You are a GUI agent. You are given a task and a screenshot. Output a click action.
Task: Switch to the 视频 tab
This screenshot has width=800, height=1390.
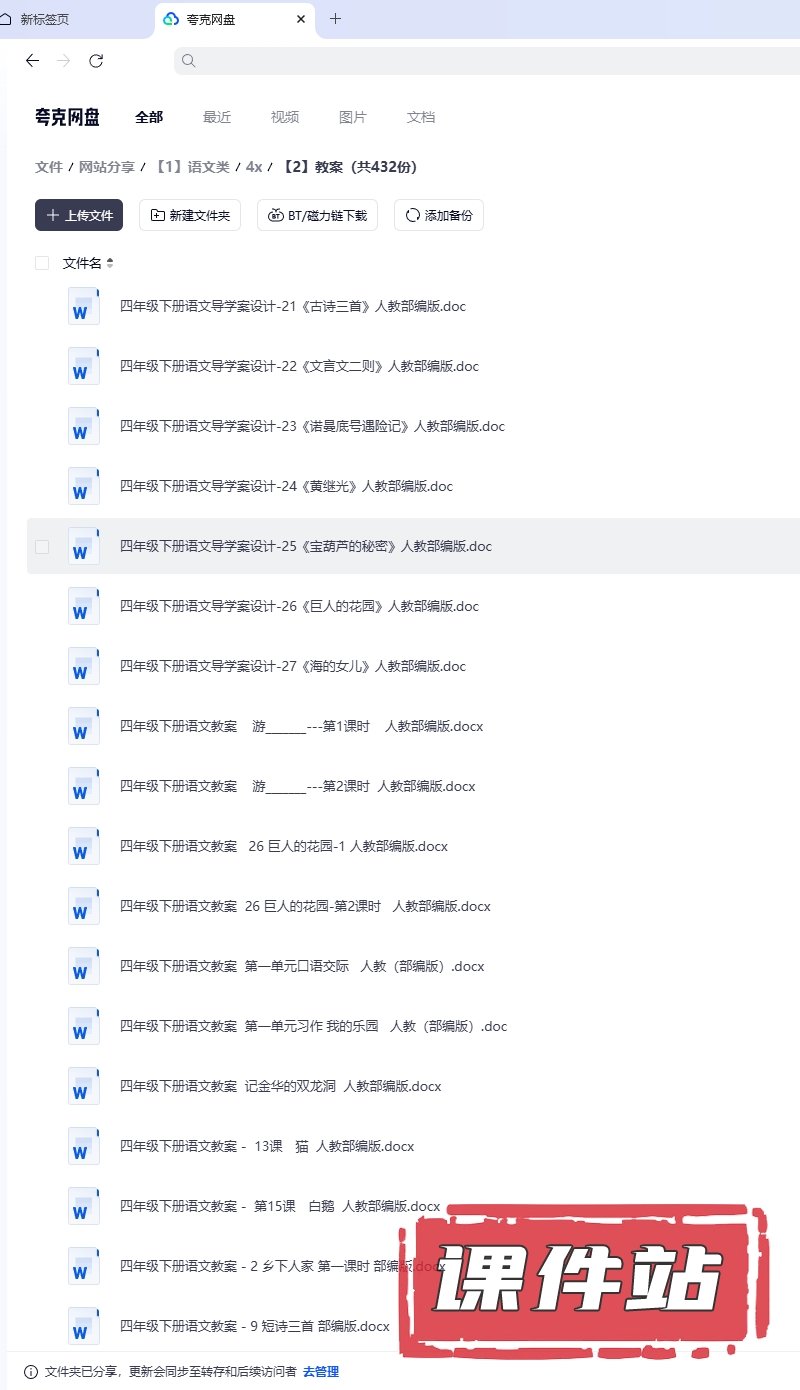285,117
